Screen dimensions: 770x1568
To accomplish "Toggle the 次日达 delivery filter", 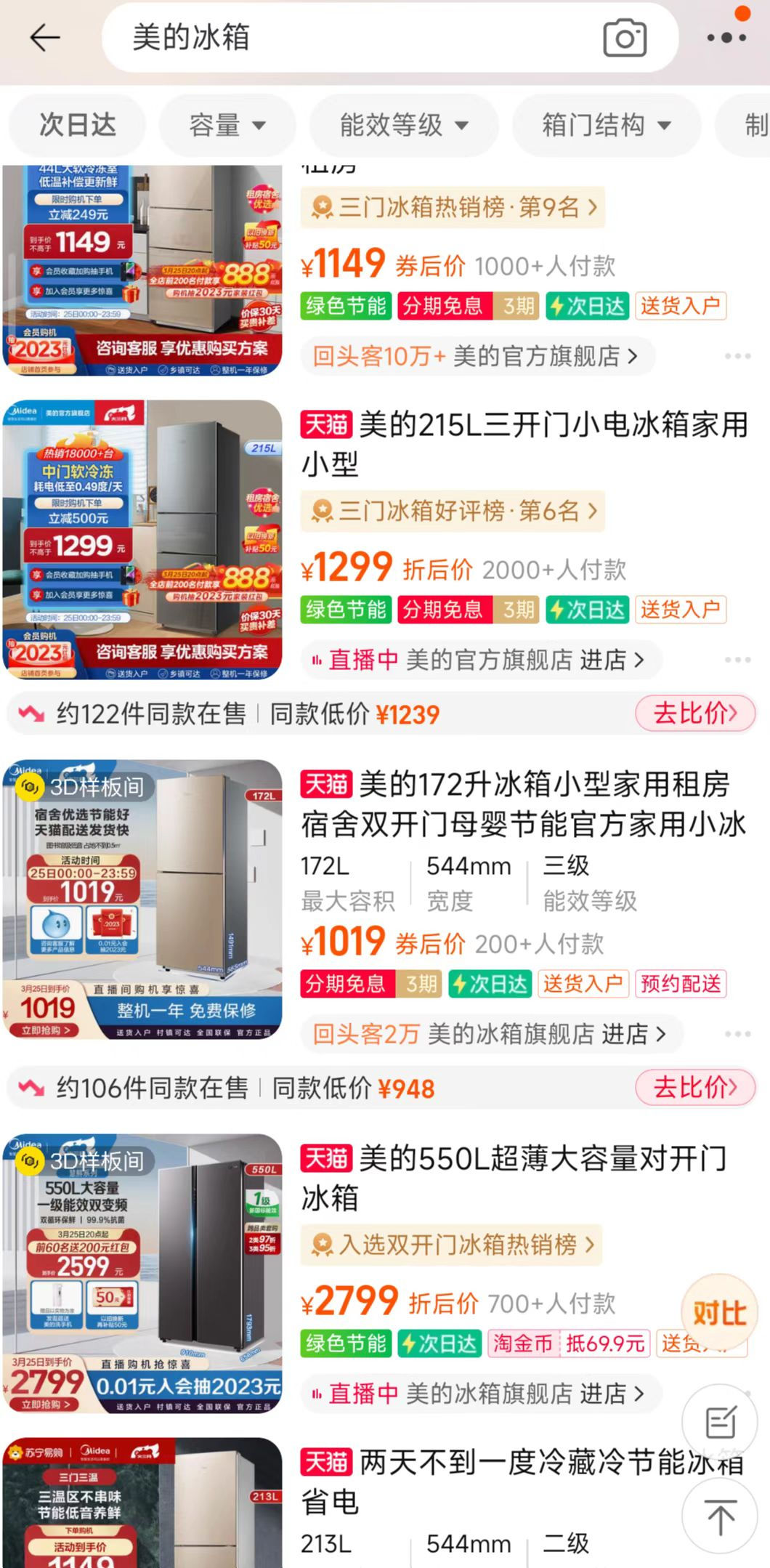I will tap(76, 125).
